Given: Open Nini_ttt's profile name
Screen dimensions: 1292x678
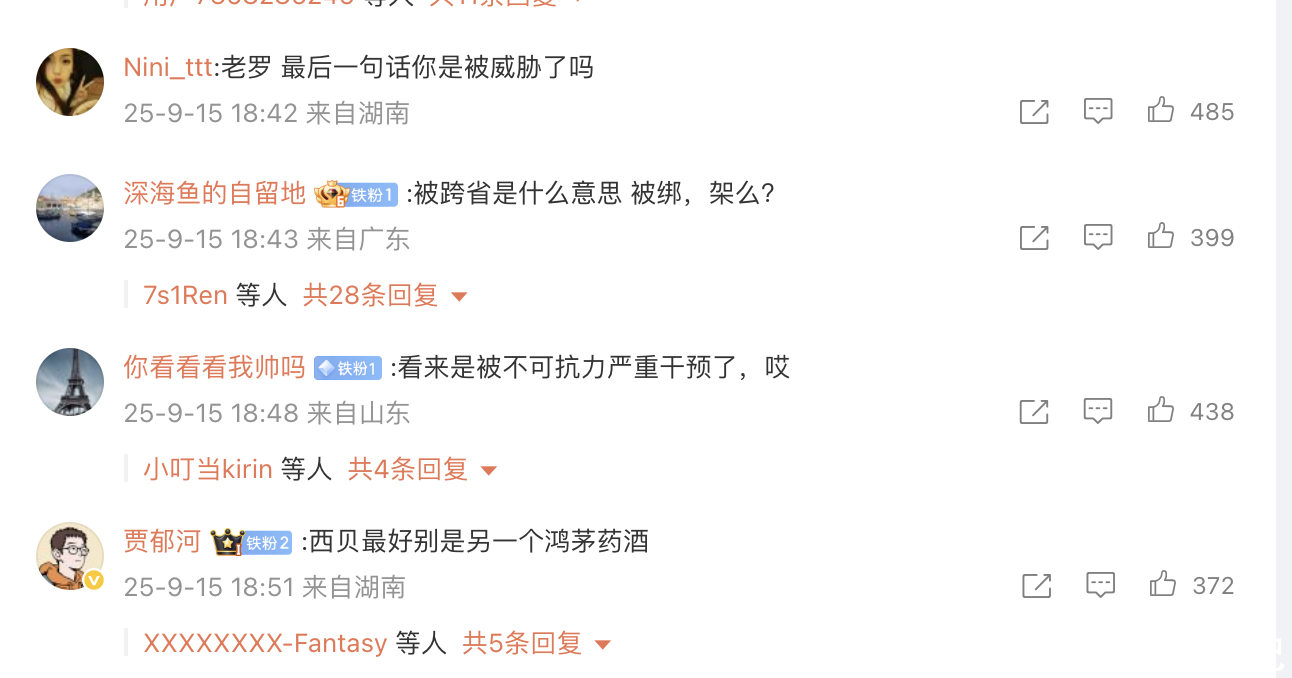Looking at the screenshot, I should coord(167,67).
